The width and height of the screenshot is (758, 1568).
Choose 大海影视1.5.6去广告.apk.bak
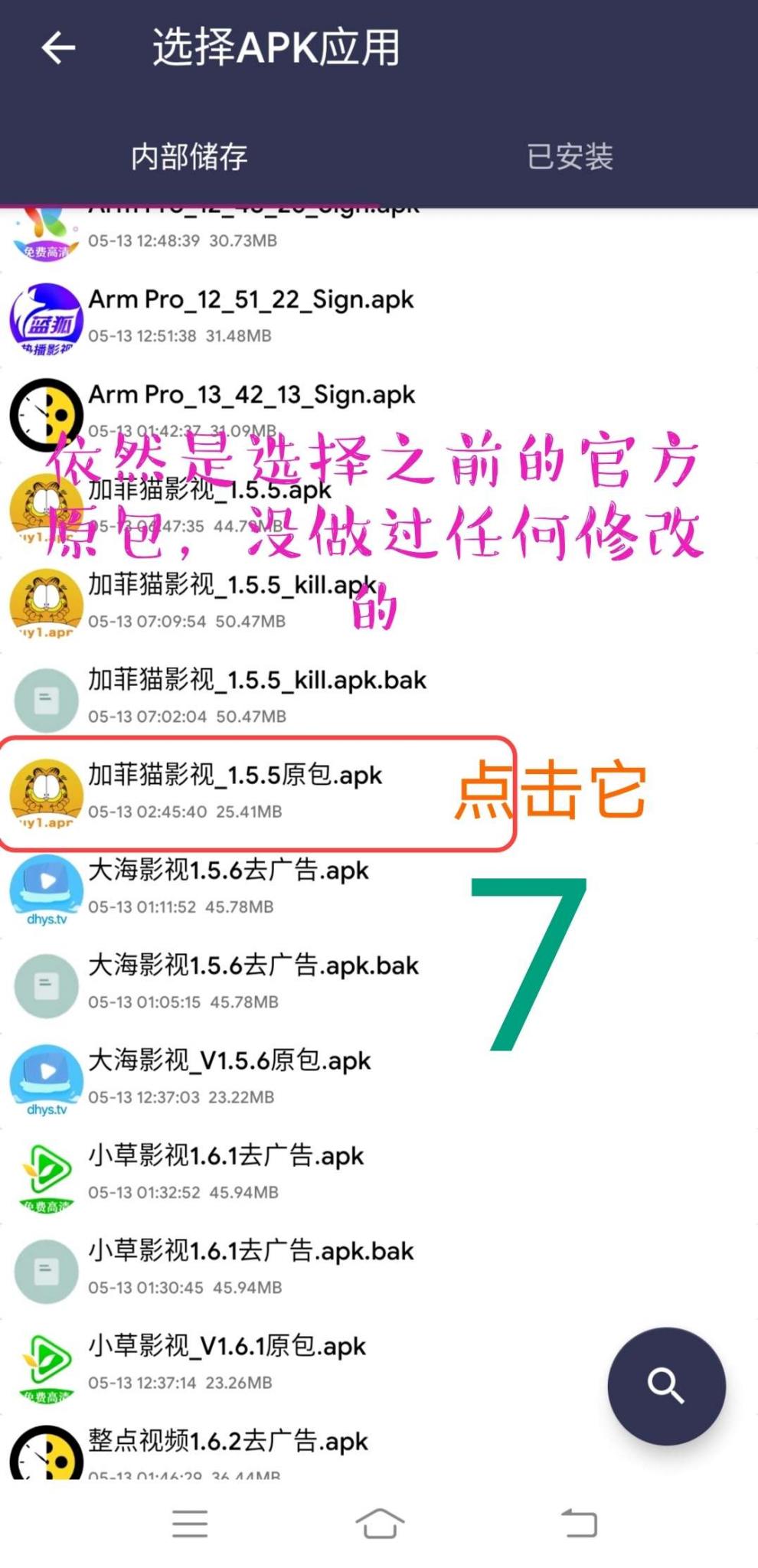pos(253,982)
